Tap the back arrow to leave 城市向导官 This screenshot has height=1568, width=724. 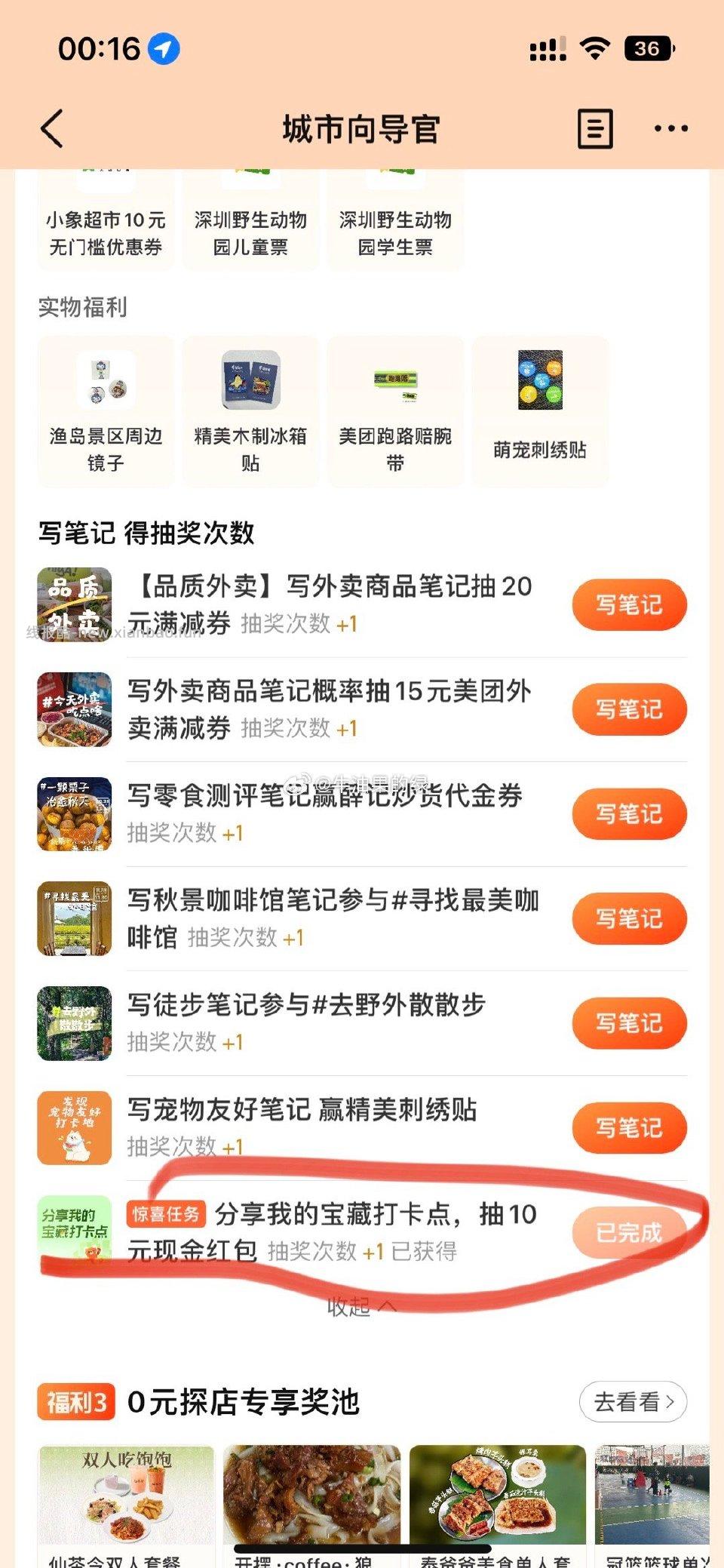[x=50, y=128]
